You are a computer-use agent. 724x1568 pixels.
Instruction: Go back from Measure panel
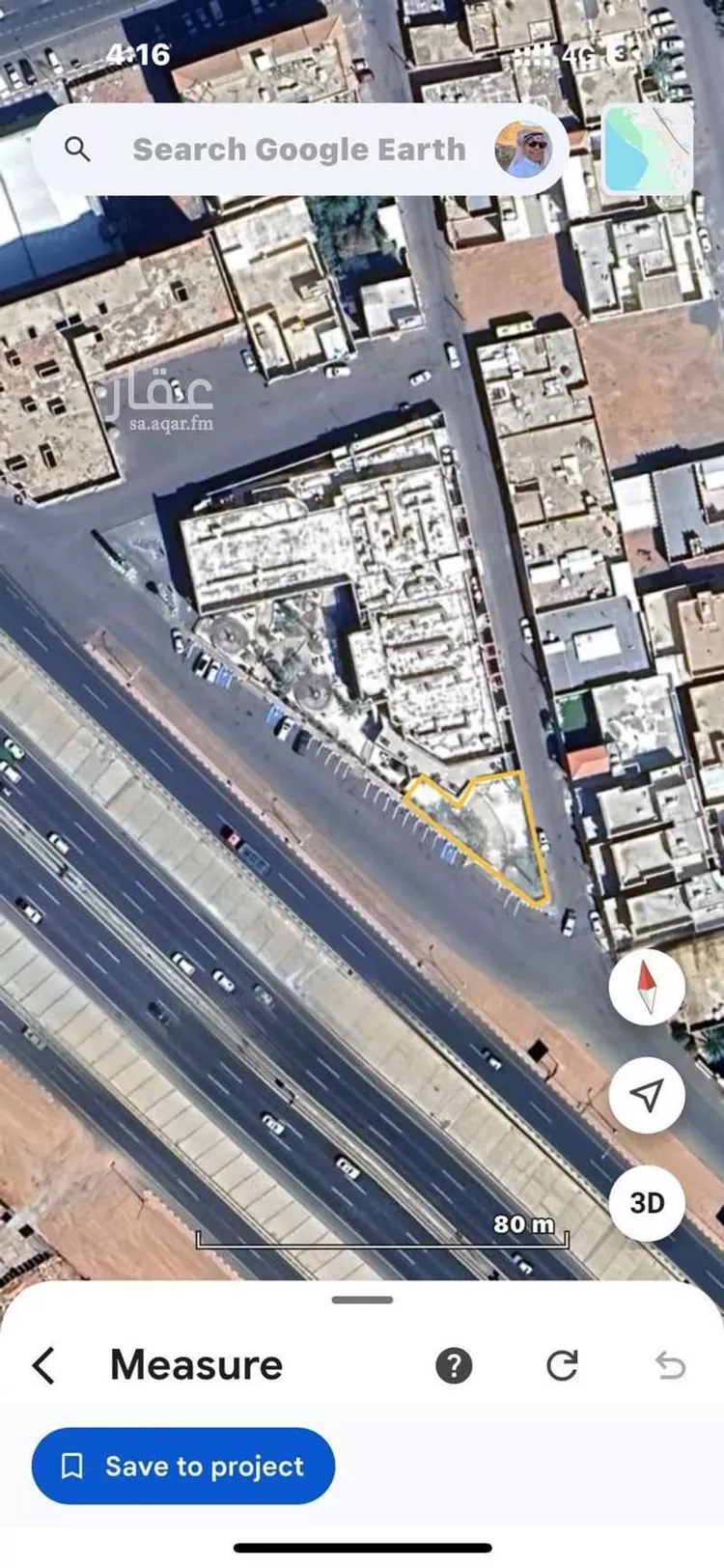click(x=44, y=1365)
